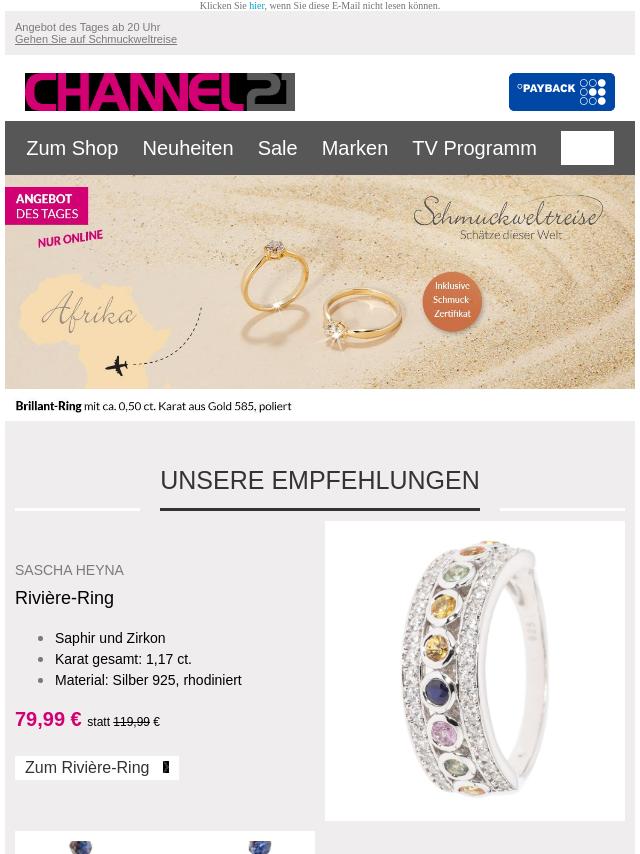This screenshot has height=854, width=640.
Task: Open Neuheiten section
Action: pyautogui.click(x=187, y=148)
